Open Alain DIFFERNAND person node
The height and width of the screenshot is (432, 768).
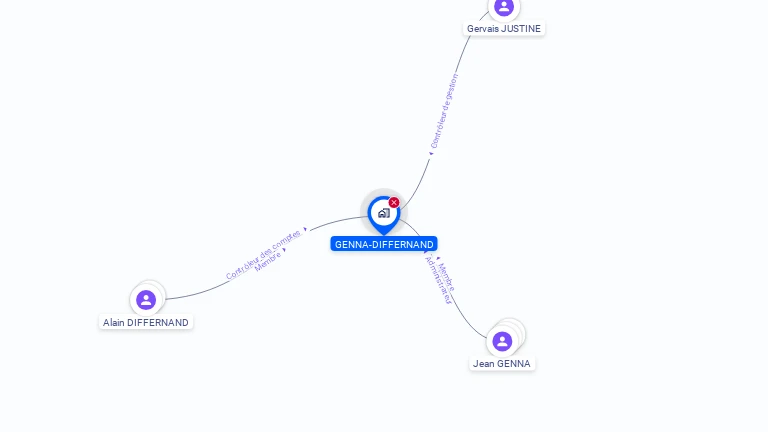pos(146,300)
